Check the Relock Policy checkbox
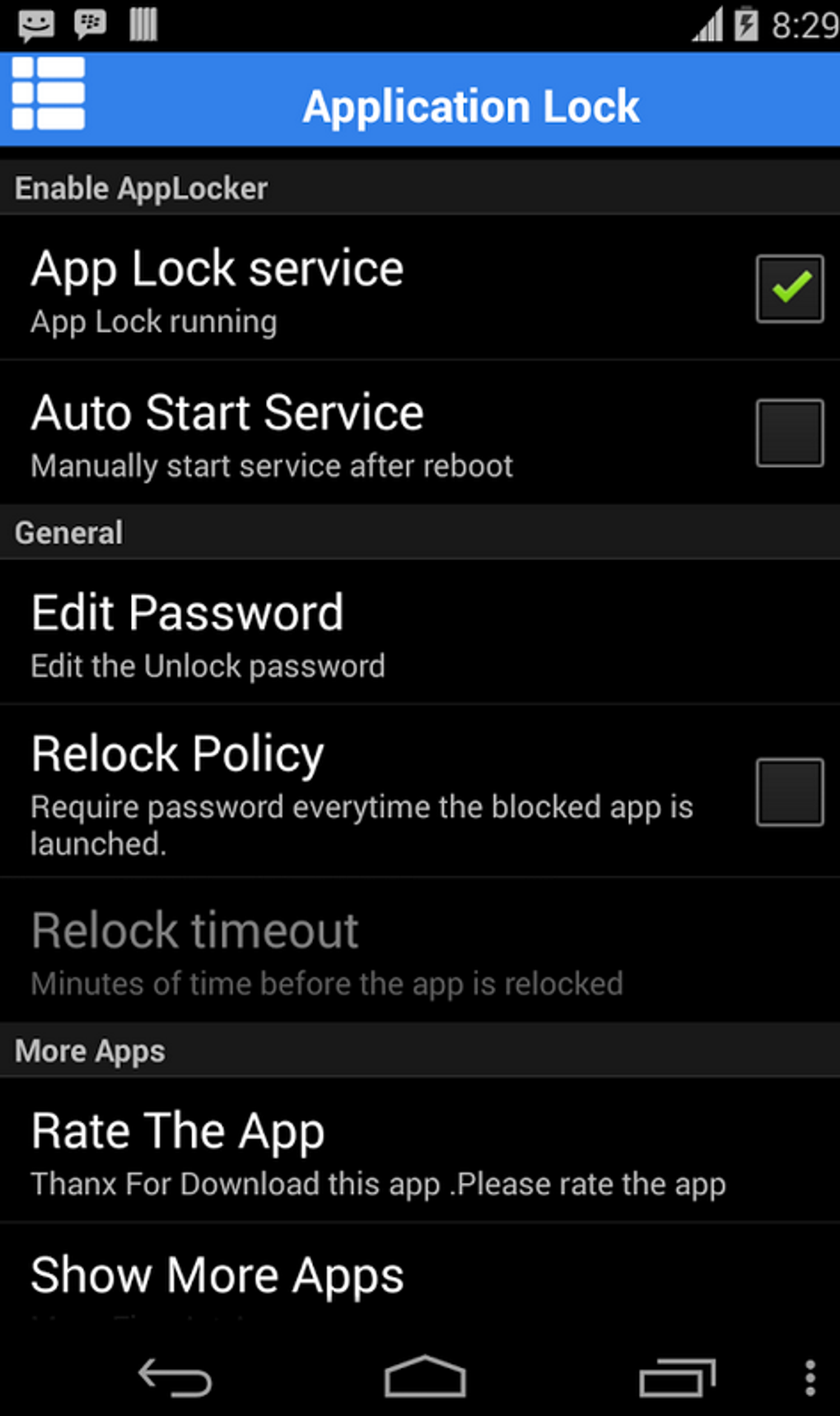 pos(790,792)
